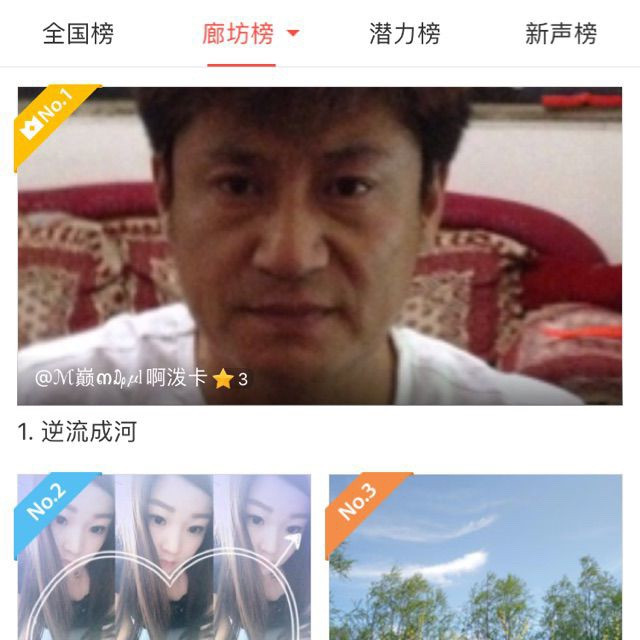Viewport: 640px width, 640px height.
Task: Switch to the 潜力榜 tab
Action: pyautogui.click(x=405, y=34)
